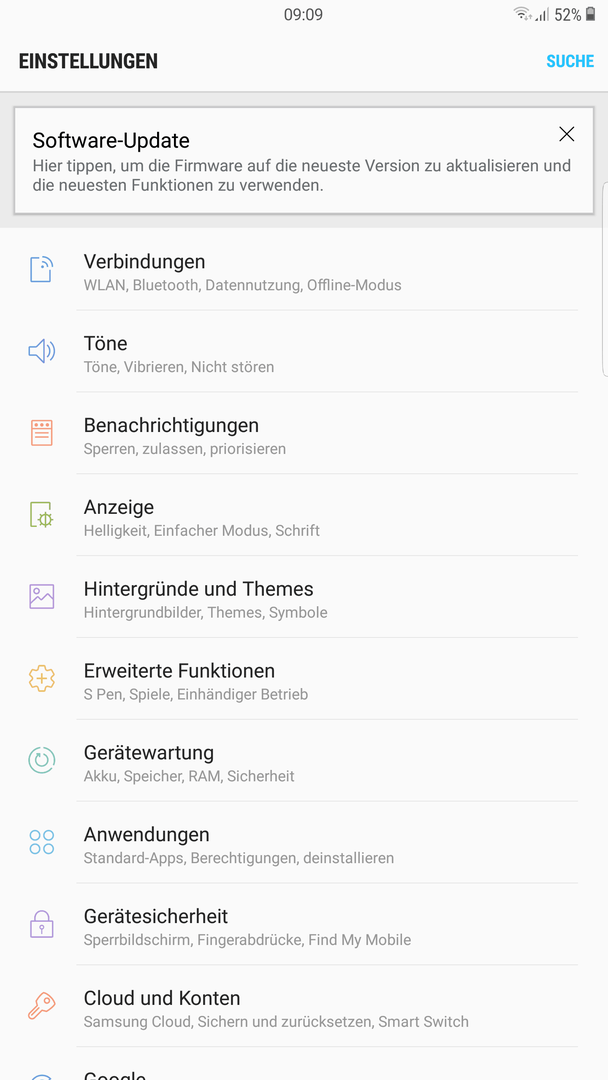Select Hintergründe und Themes
608x1080 pixels.
pyautogui.click(x=304, y=598)
